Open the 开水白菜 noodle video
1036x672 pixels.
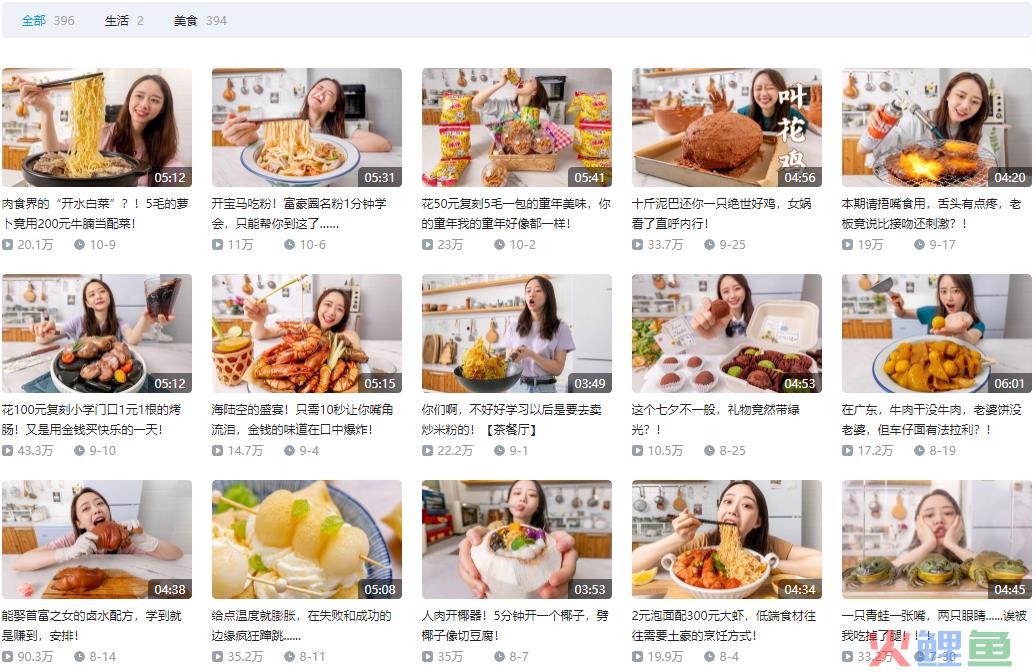pyautogui.click(x=97, y=127)
